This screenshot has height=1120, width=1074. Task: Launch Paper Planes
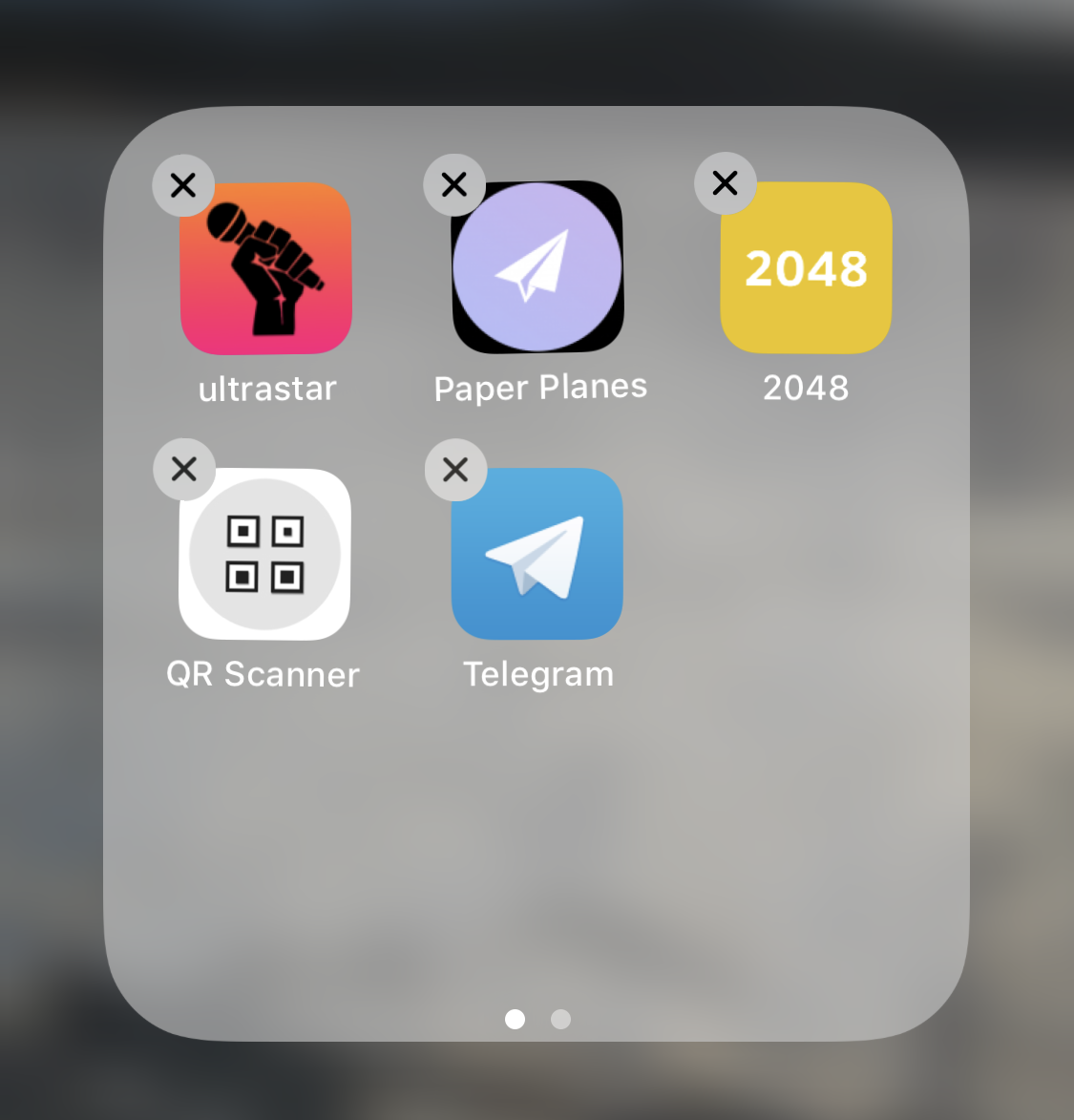point(537,267)
